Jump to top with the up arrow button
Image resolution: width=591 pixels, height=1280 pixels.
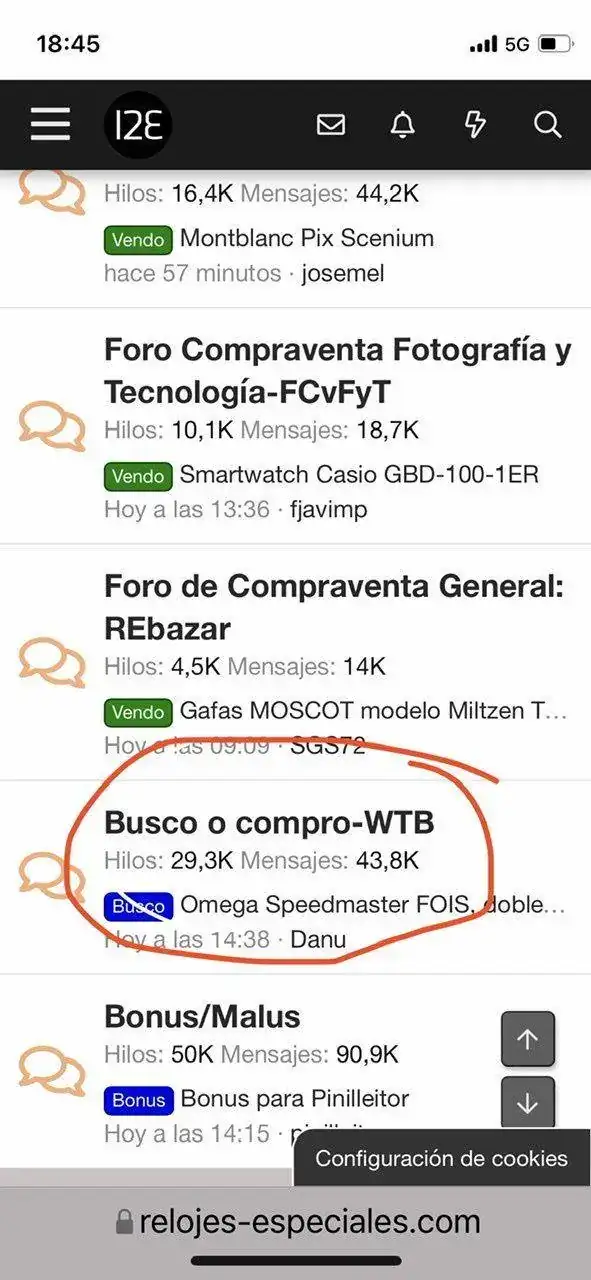tap(528, 1040)
